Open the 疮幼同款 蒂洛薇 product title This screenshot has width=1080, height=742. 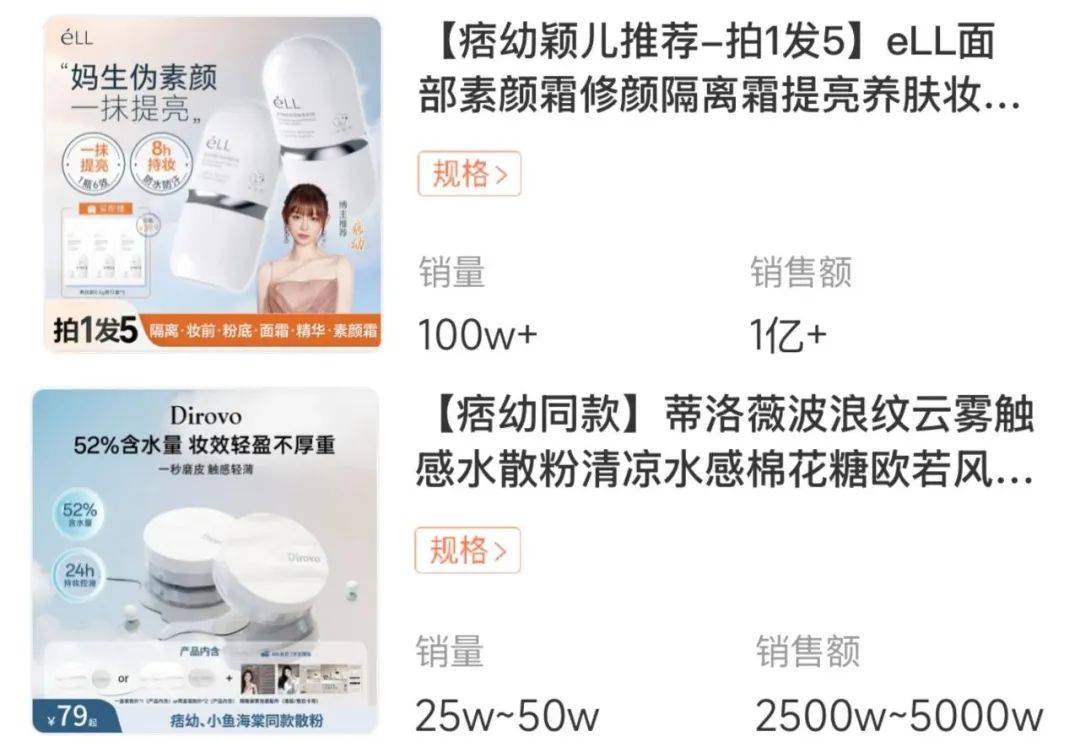tap(725, 443)
